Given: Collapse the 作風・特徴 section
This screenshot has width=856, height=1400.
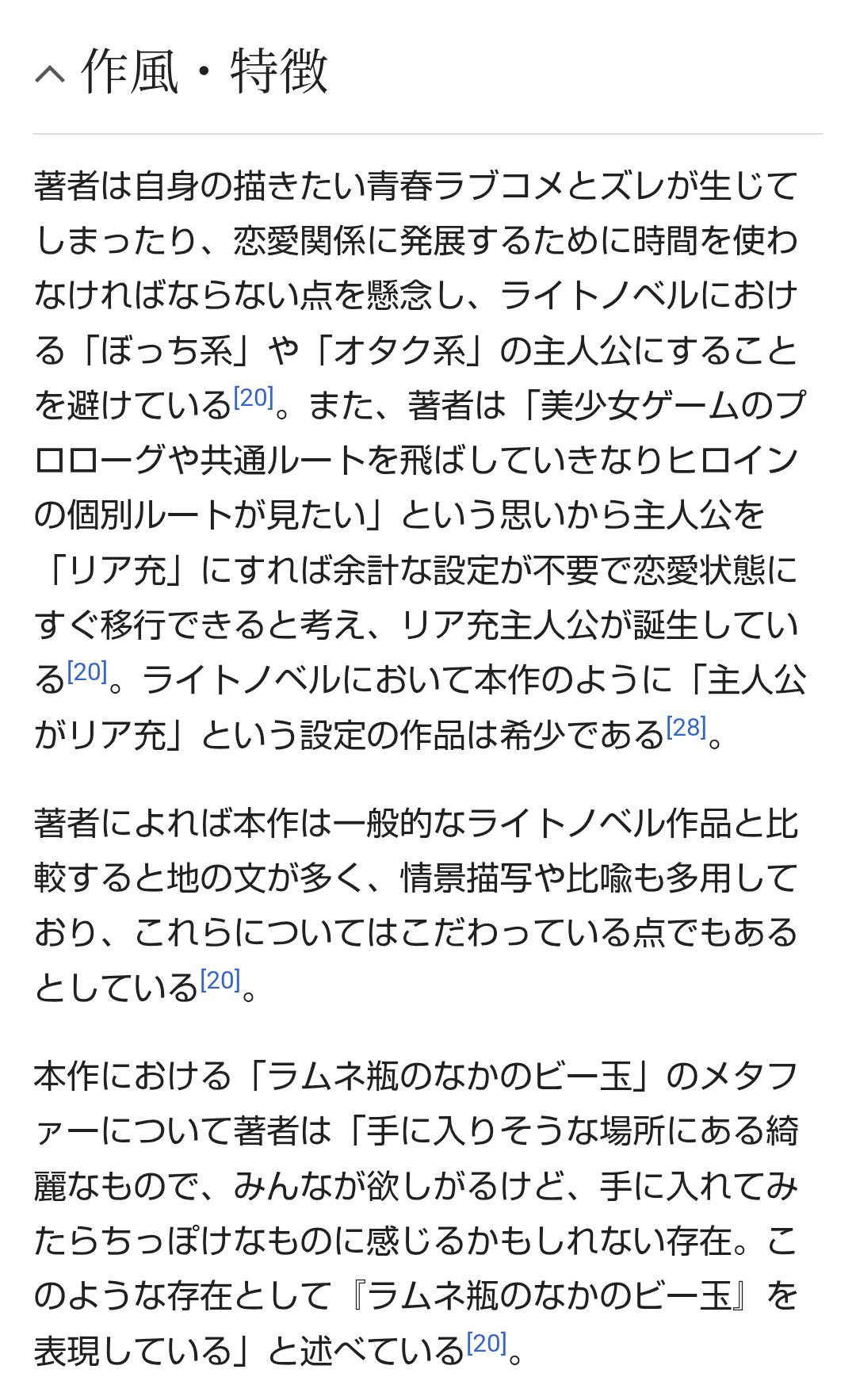Looking at the screenshot, I should click(51, 73).
